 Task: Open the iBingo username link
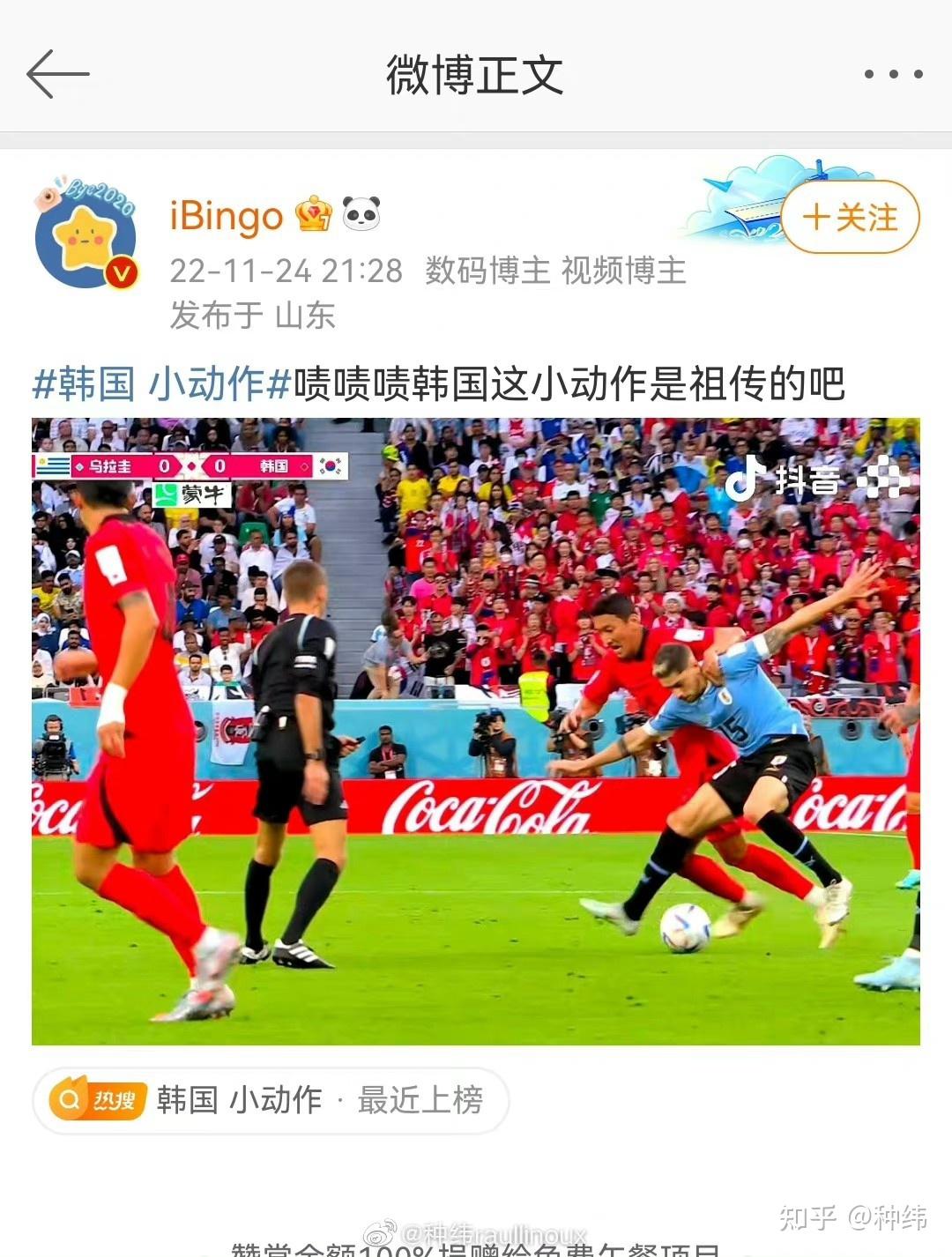(227, 215)
